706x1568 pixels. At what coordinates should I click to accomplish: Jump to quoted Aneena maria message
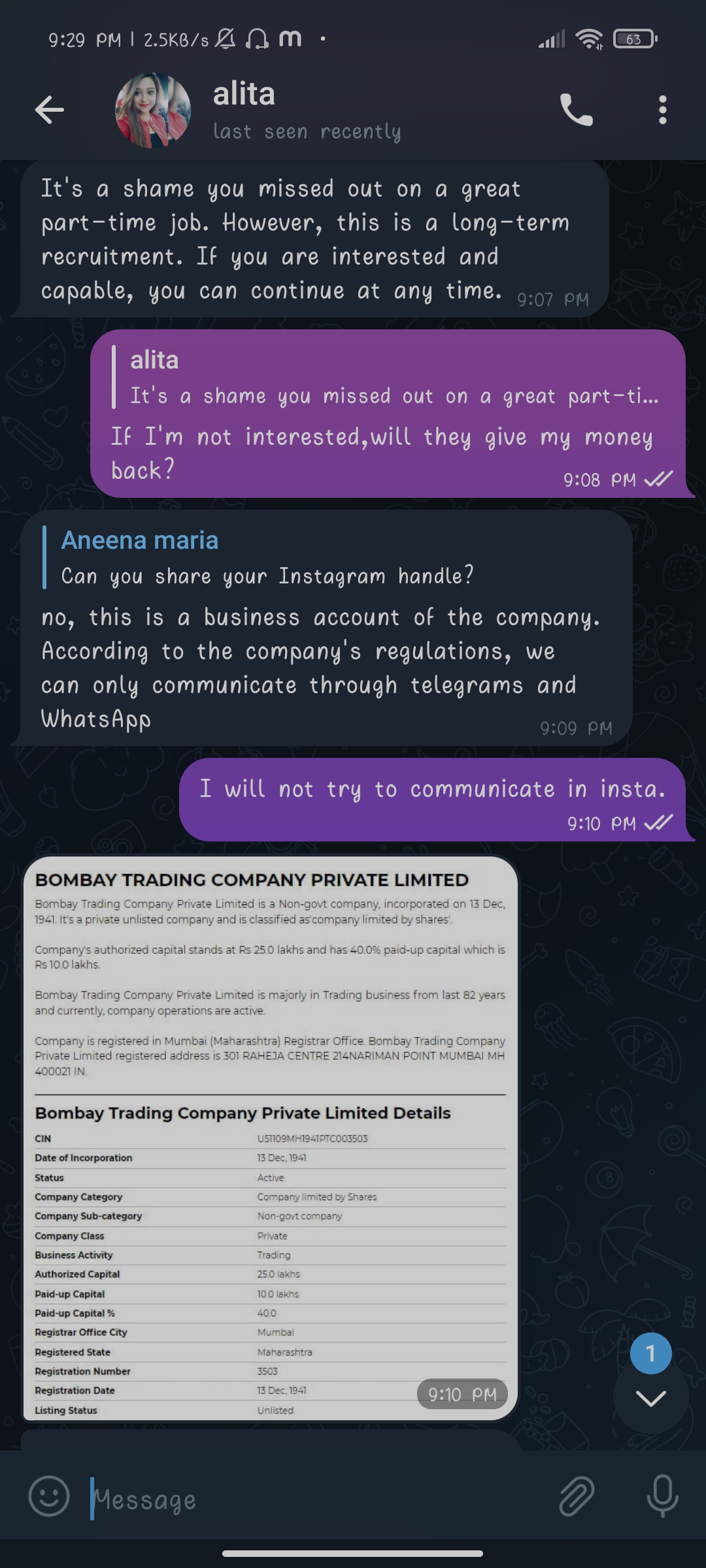[x=261, y=559]
